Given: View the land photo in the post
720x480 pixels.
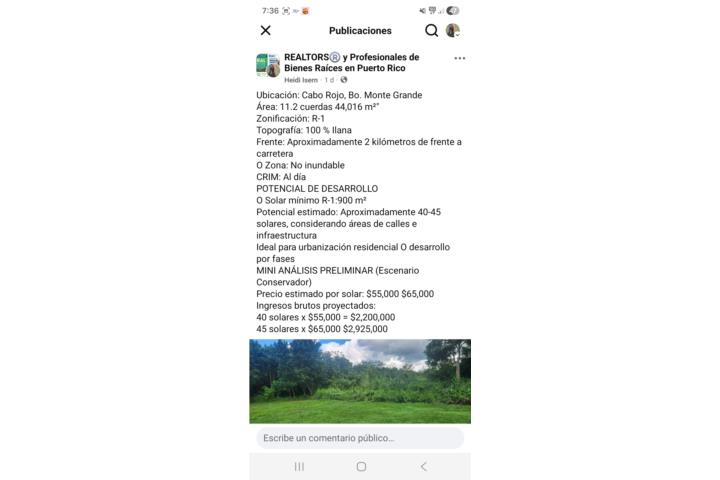Looking at the screenshot, I should pyautogui.click(x=360, y=381).
